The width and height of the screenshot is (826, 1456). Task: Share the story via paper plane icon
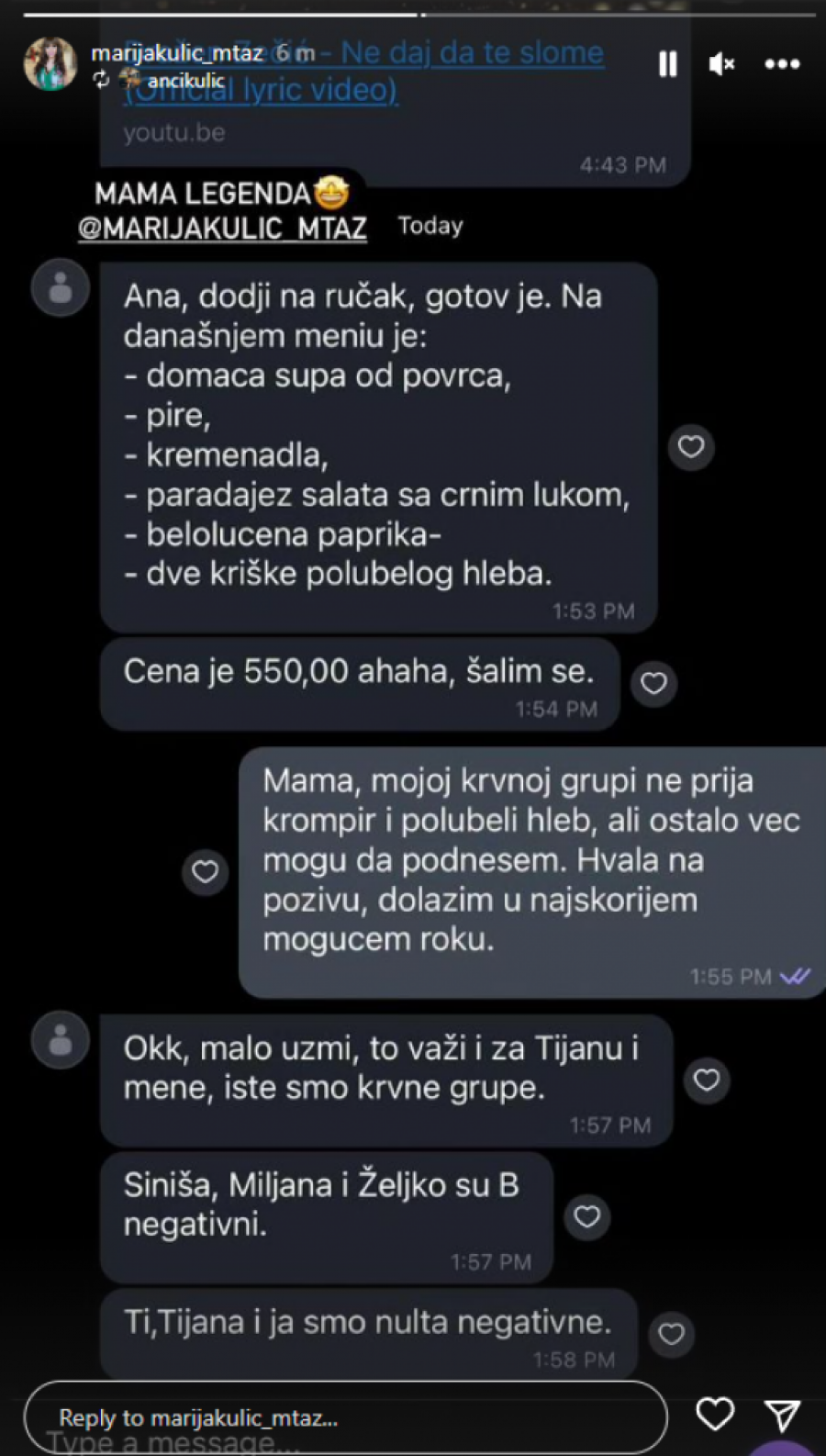click(782, 1415)
